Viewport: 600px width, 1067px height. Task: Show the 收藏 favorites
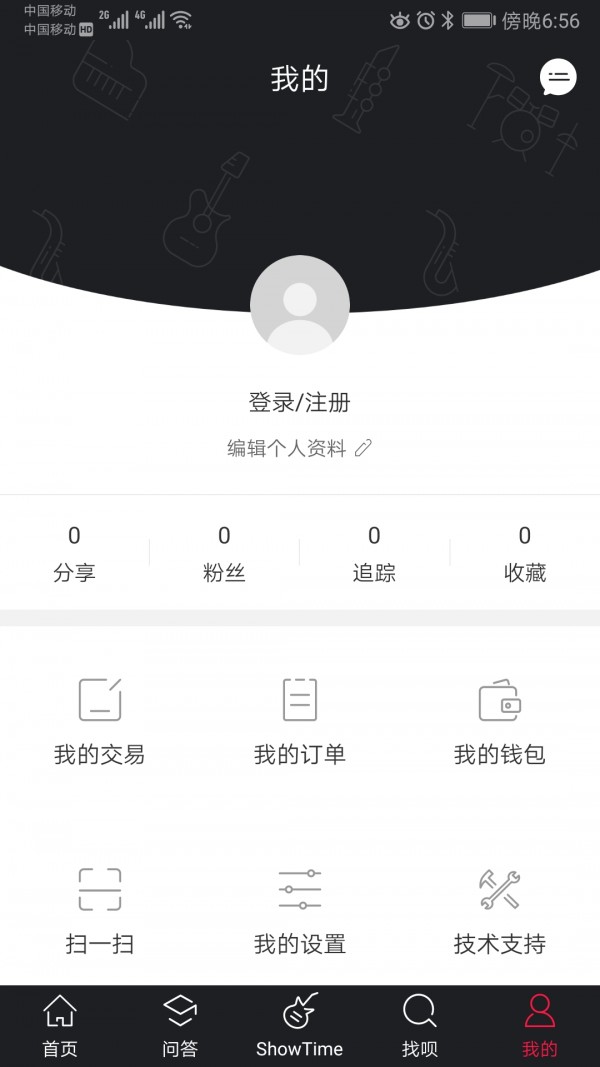pyautogui.click(x=525, y=554)
